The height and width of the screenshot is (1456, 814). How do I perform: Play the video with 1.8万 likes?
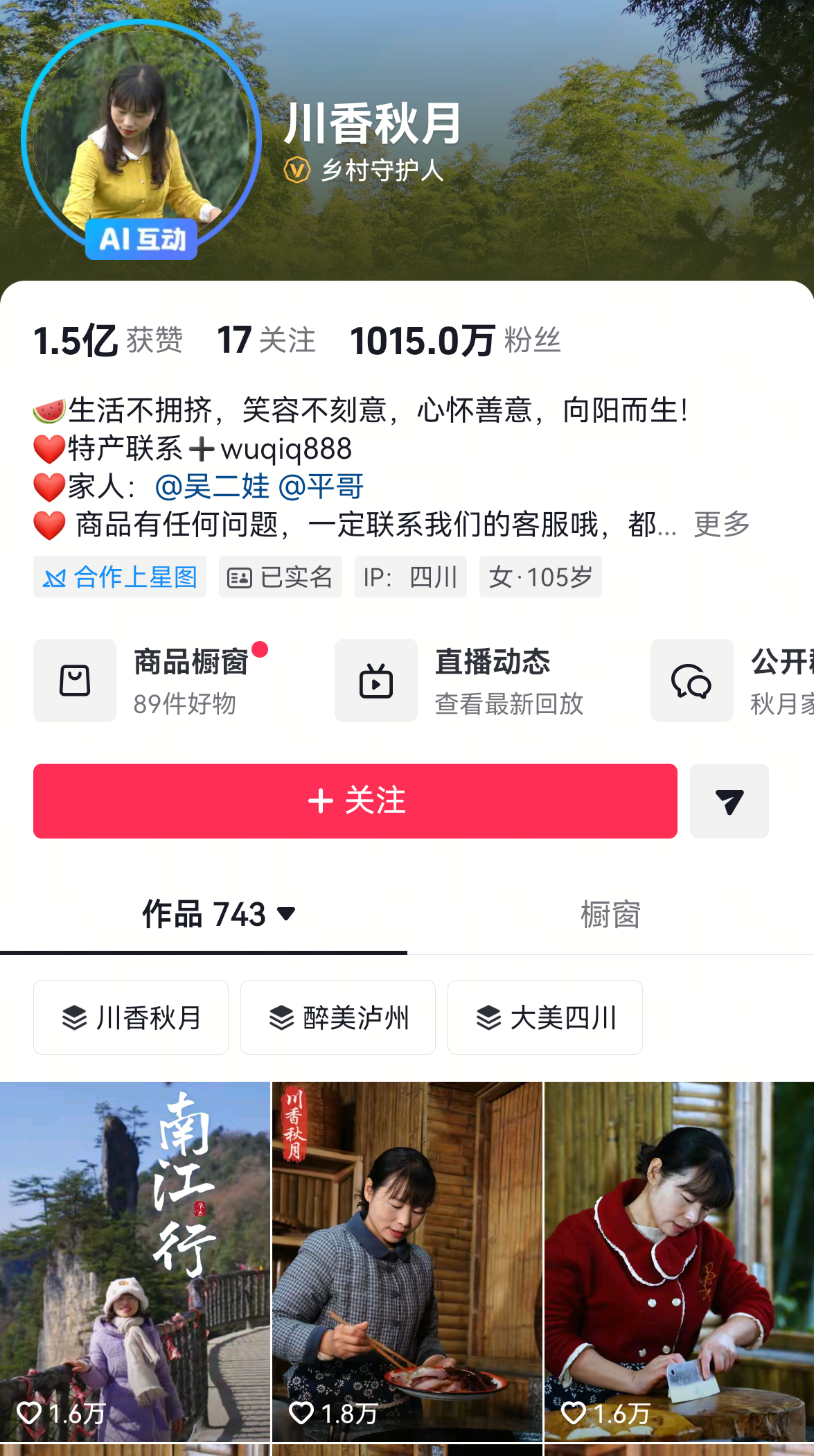pyautogui.click(x=407, y=1261)
